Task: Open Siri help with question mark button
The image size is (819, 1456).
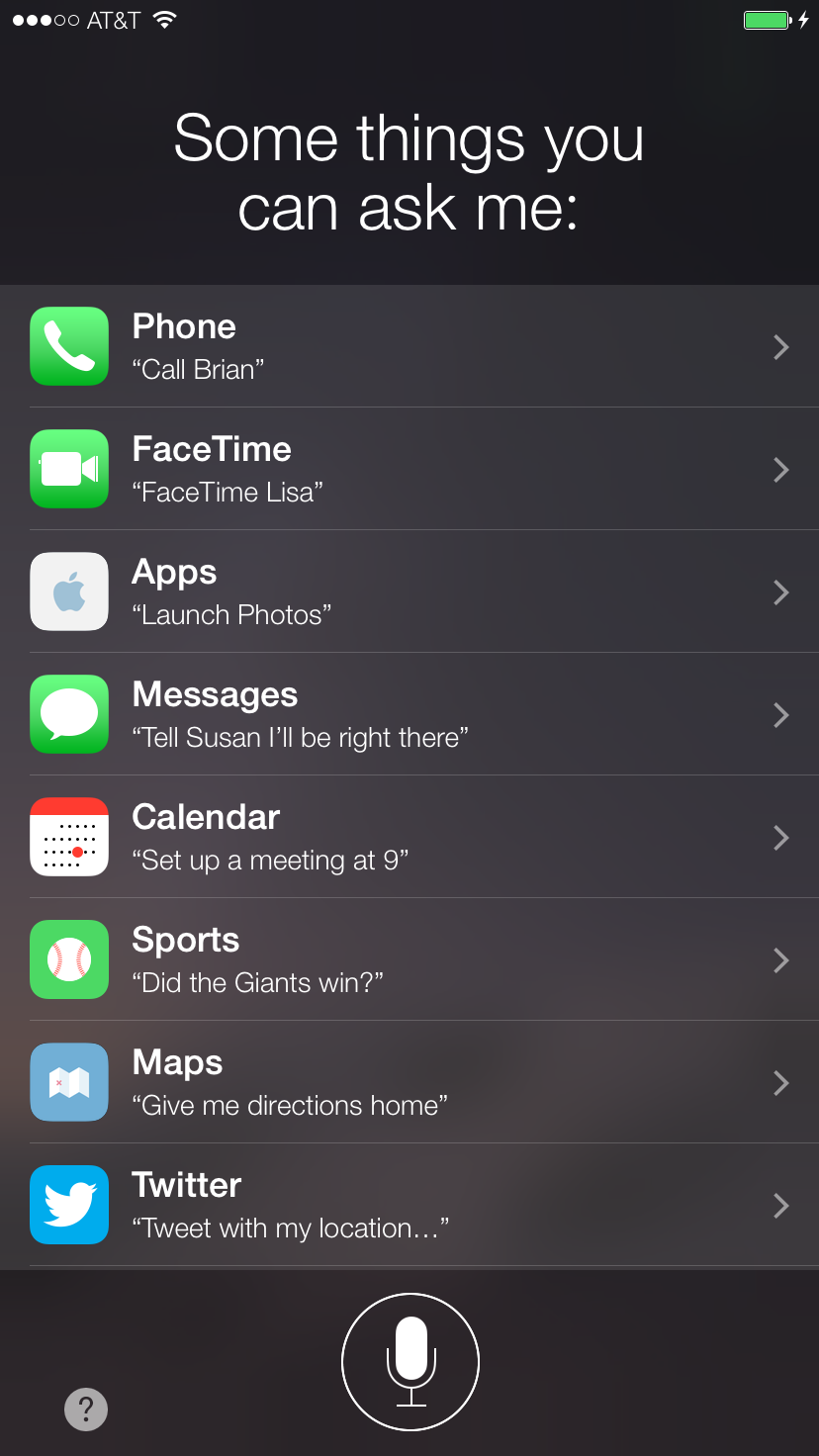Action: click(86, 1410)
